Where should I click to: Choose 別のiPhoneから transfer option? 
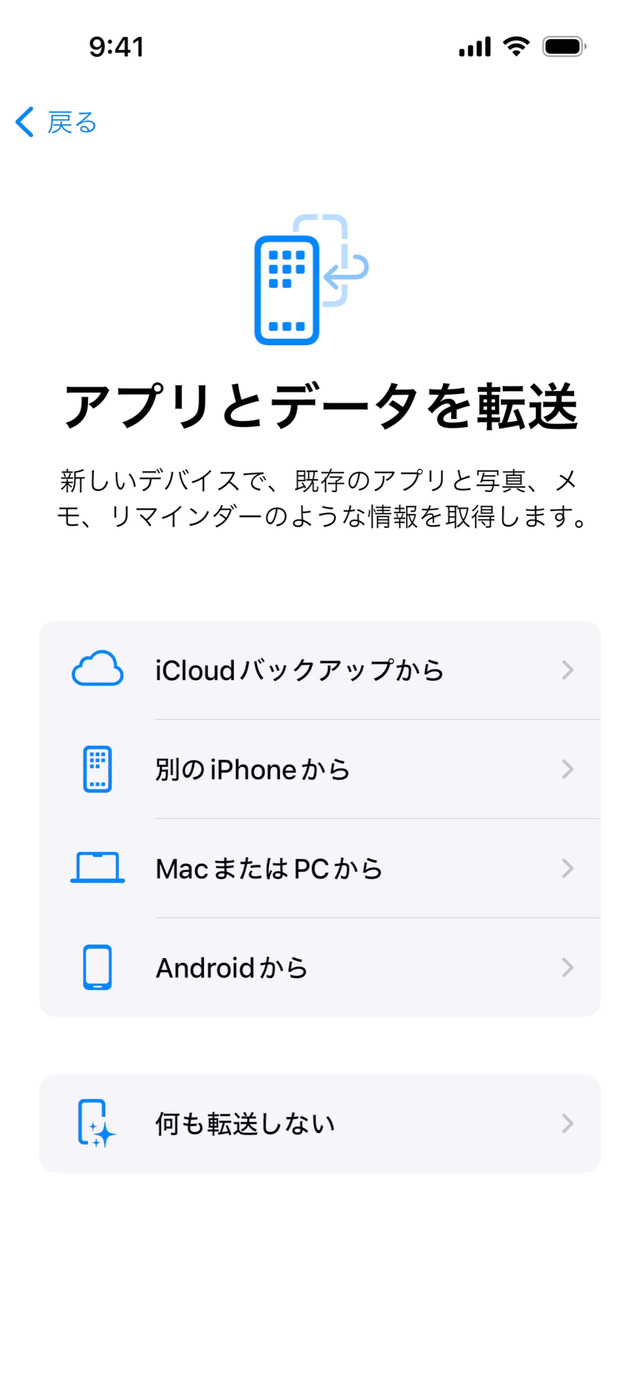pos(320,769)
